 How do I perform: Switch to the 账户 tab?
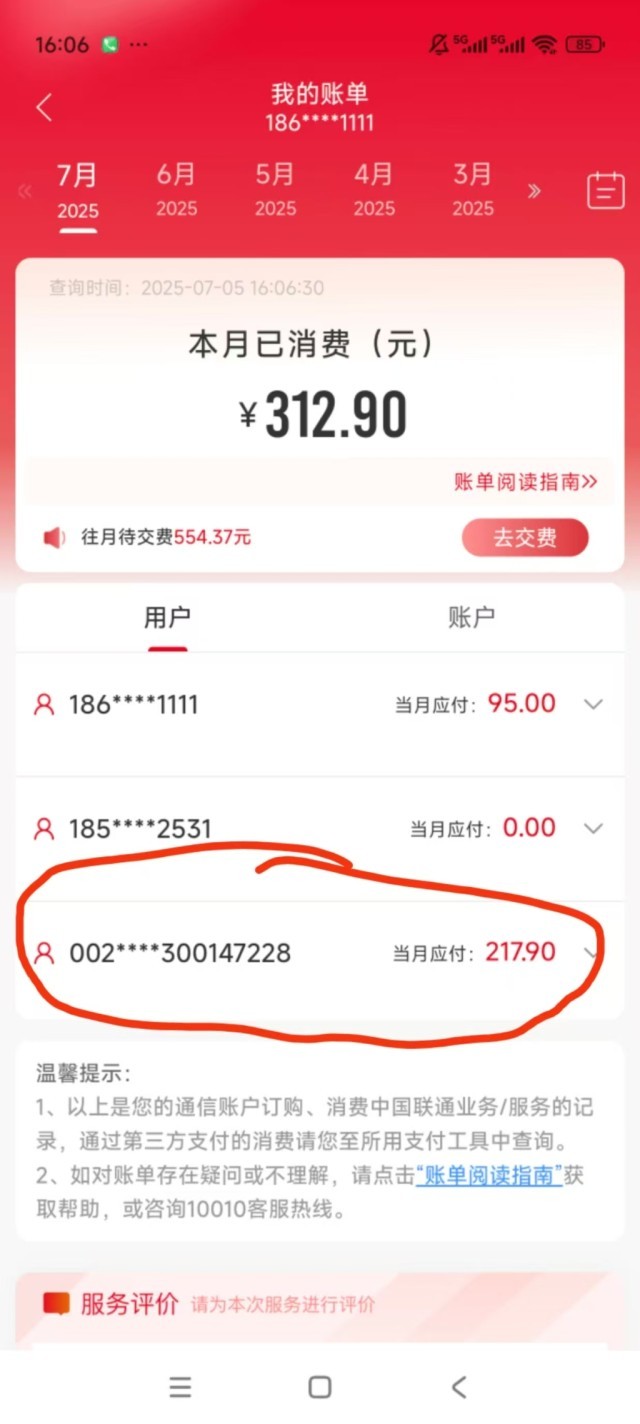tap(471, 618)
